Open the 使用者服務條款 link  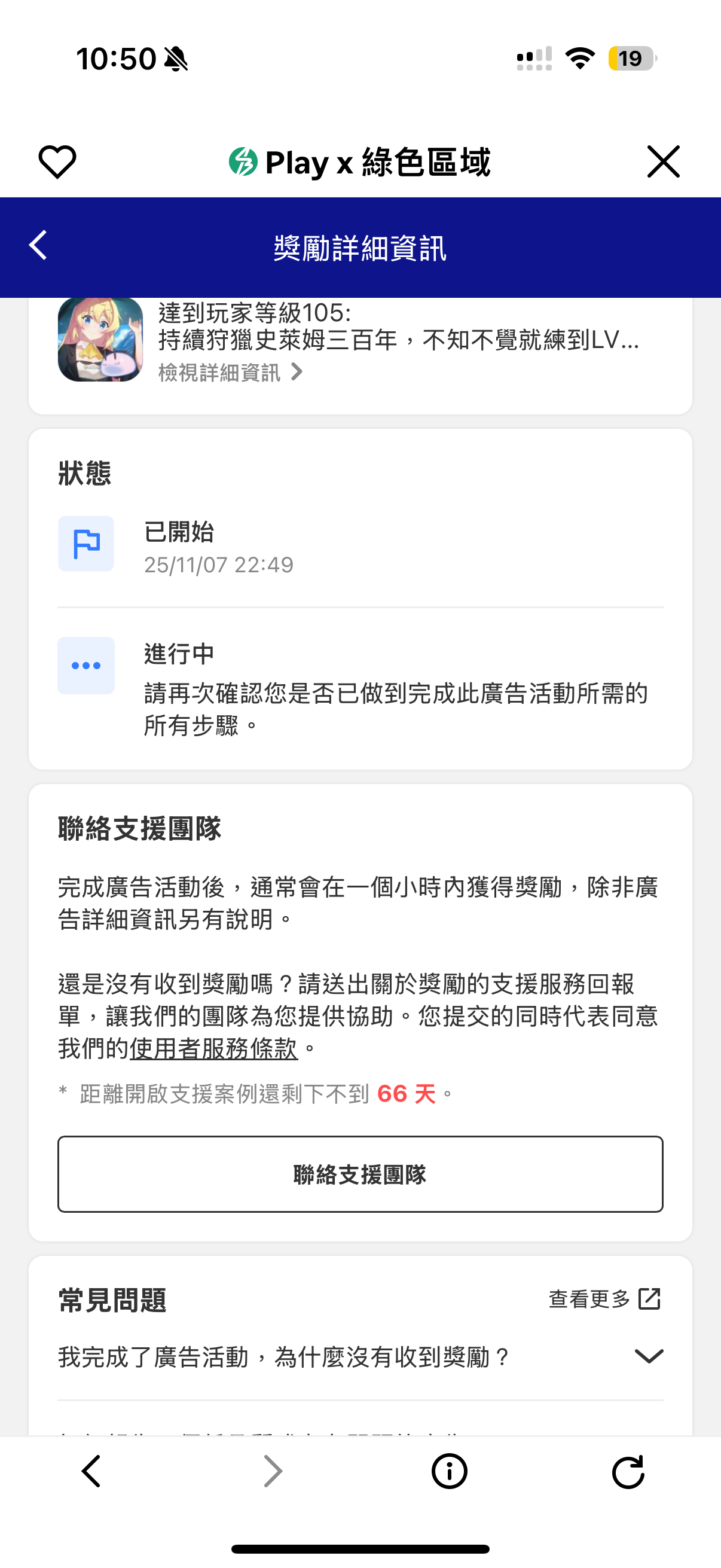pos(213,1049)
